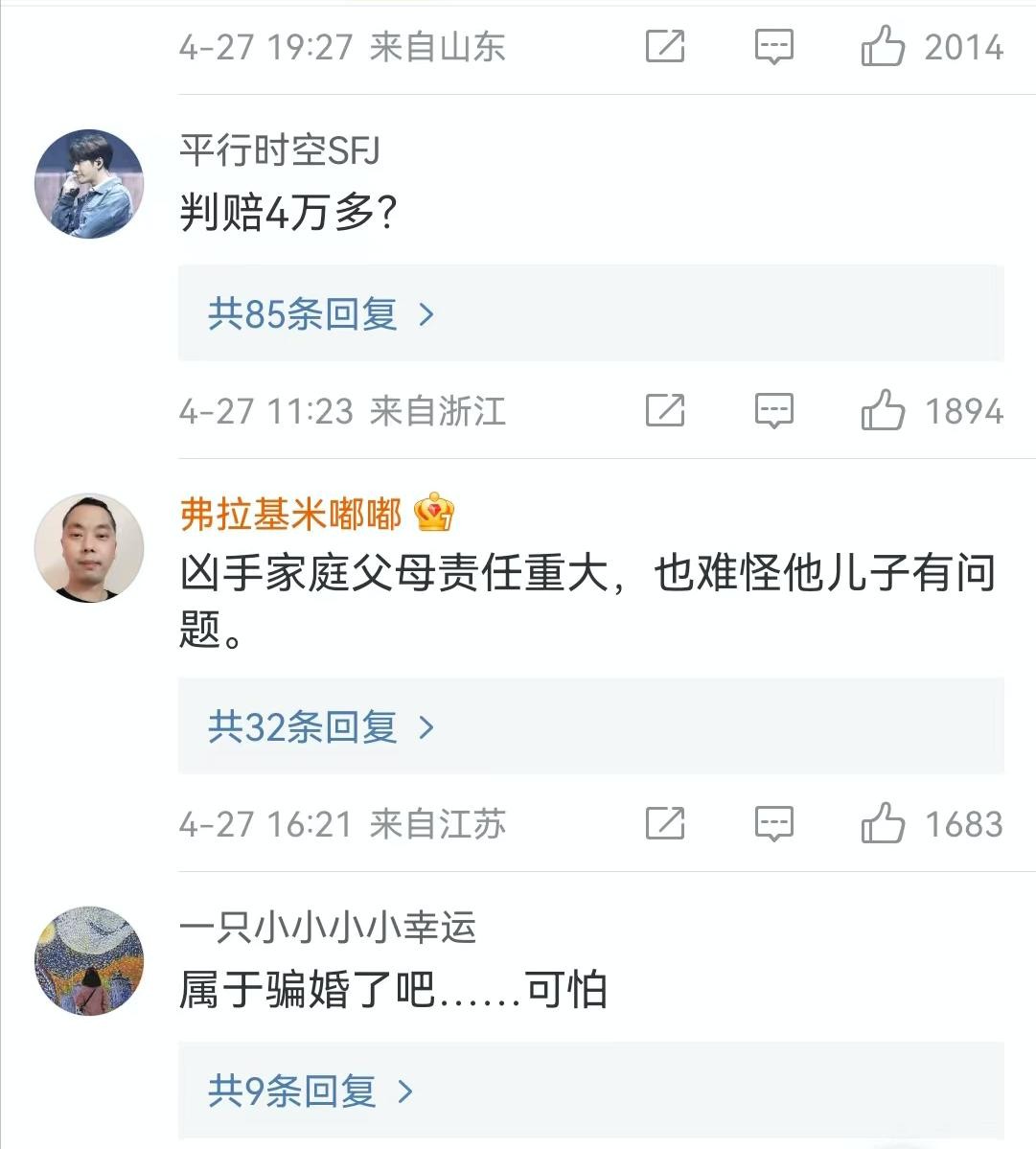Like the comment posted 4-27 19:27
The image size is (1036, 1149).
[x=883, y=46]
